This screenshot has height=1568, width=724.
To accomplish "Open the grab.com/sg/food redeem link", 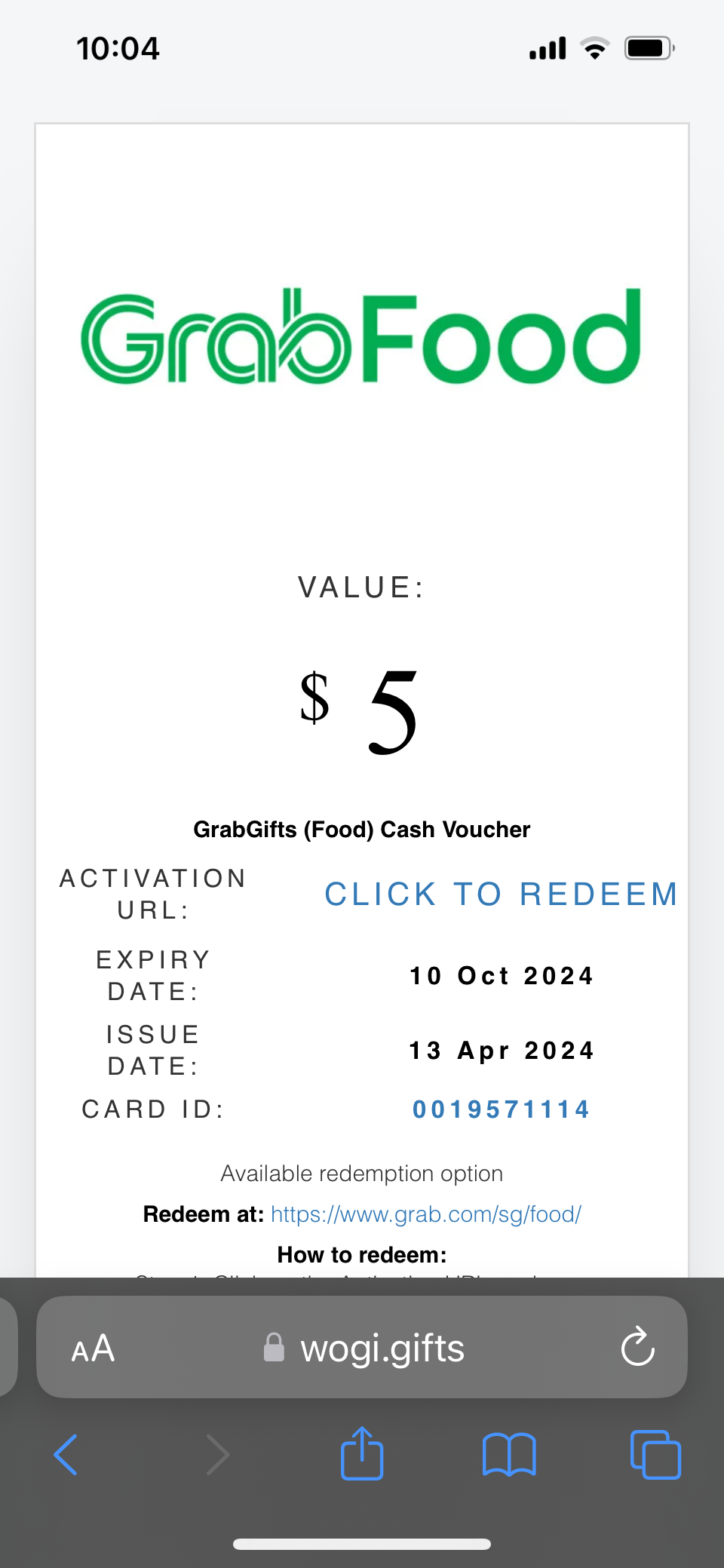I will 426,1214.
